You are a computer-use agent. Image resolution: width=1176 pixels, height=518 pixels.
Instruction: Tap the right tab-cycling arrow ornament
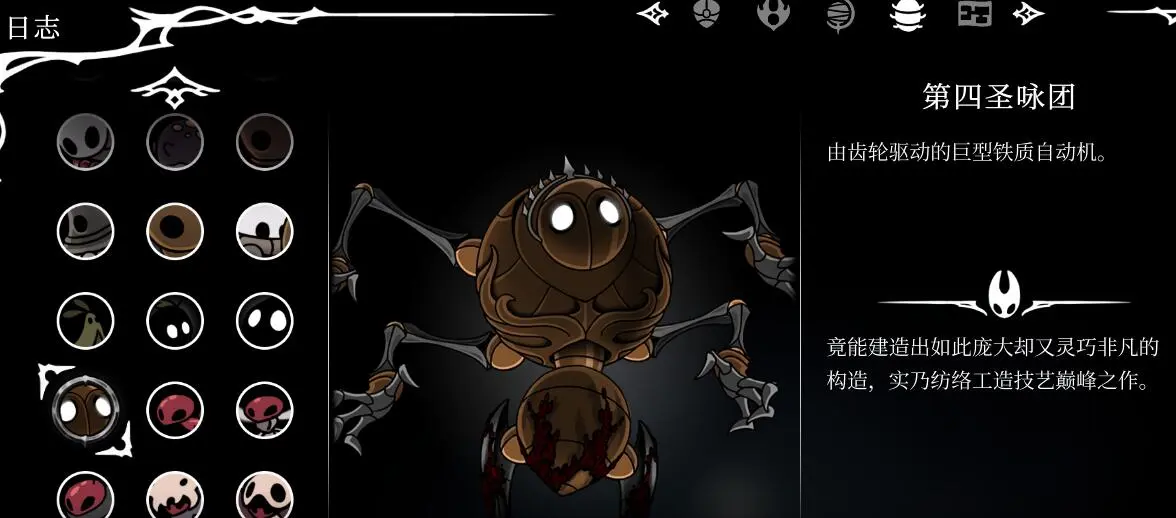pyautogui.click(x=1028, y=14)
